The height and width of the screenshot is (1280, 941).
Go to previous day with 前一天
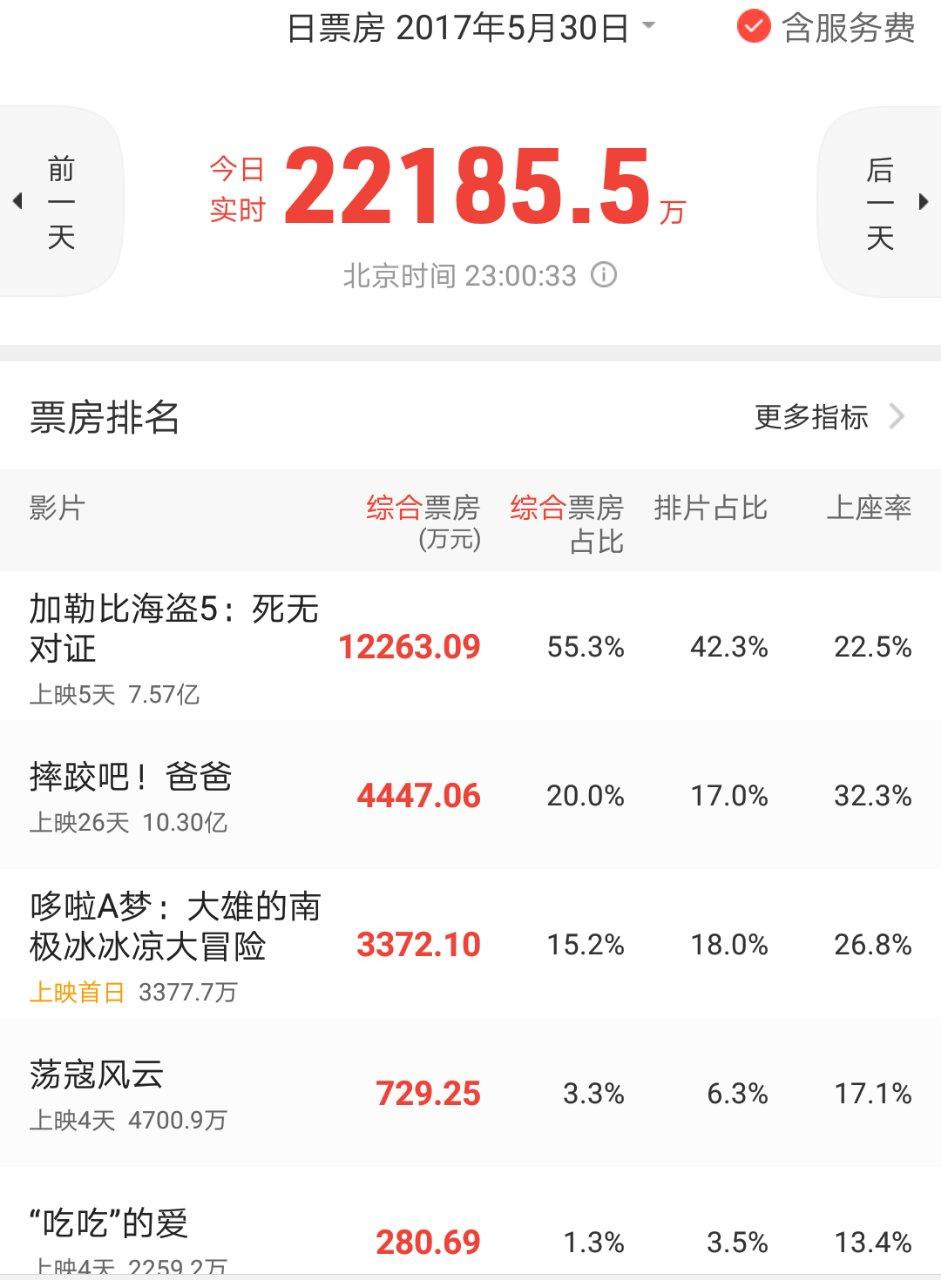click(61, 200)
